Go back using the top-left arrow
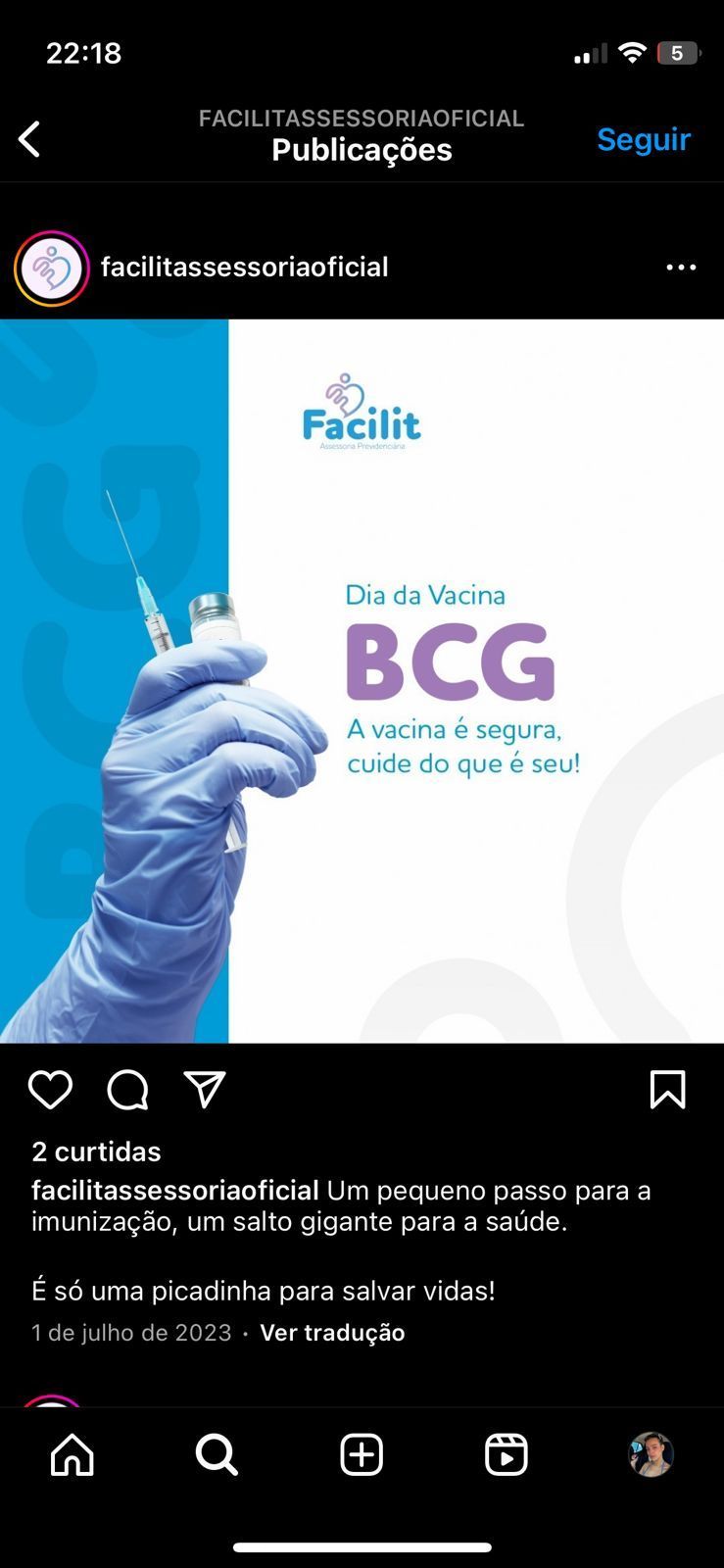 tap(30, 139)
